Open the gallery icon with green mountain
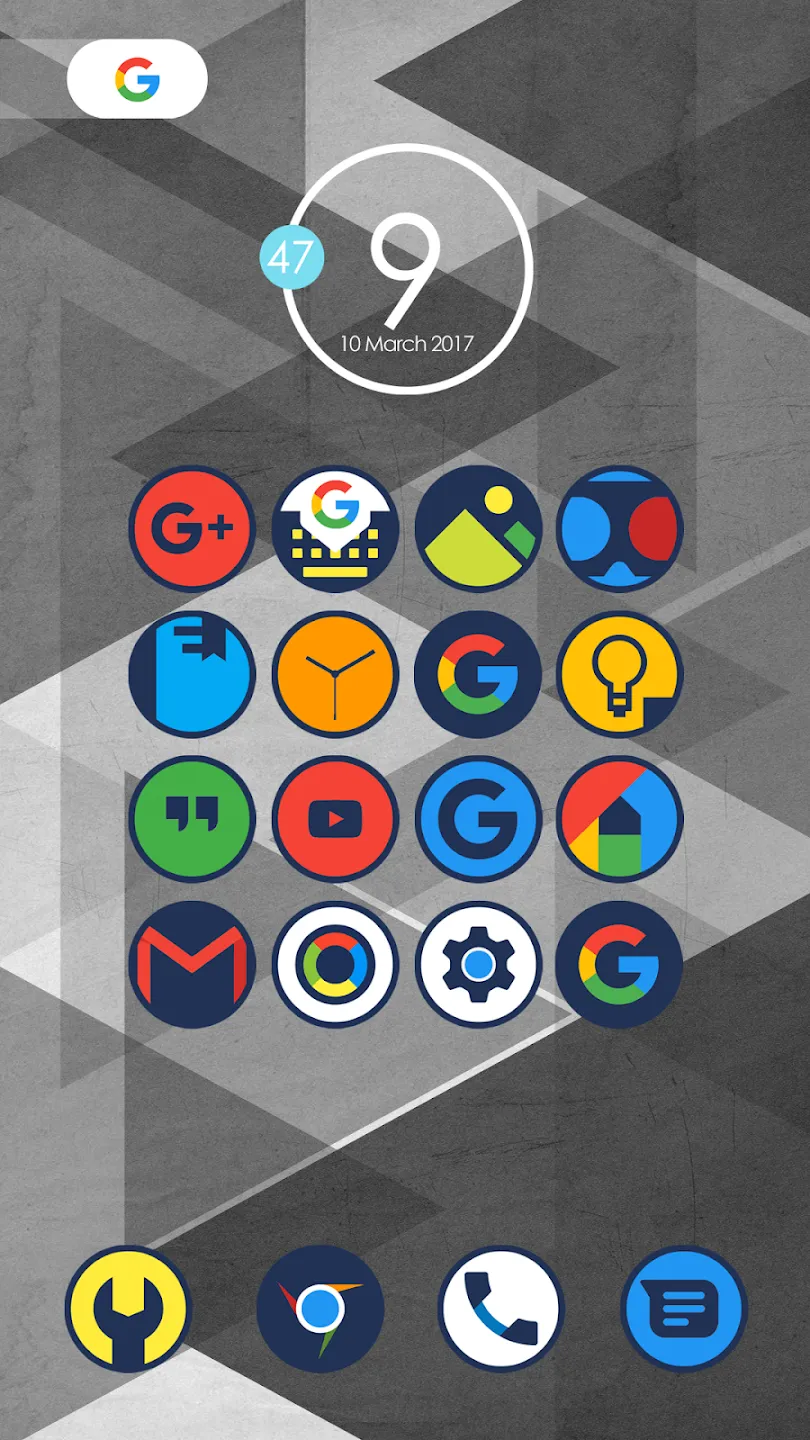810x1440 pixels. 478,529
